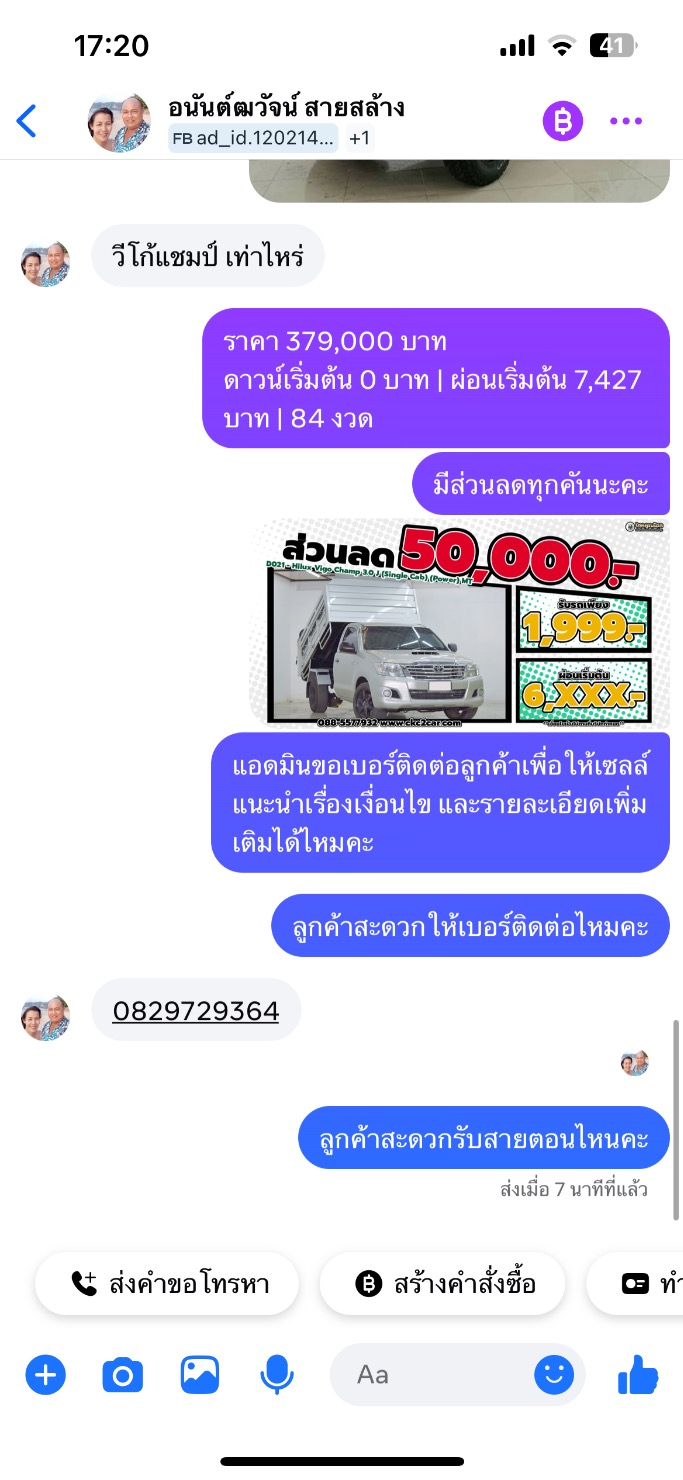
Task: Focus the Aa message input field
Action: [440, 1375]
